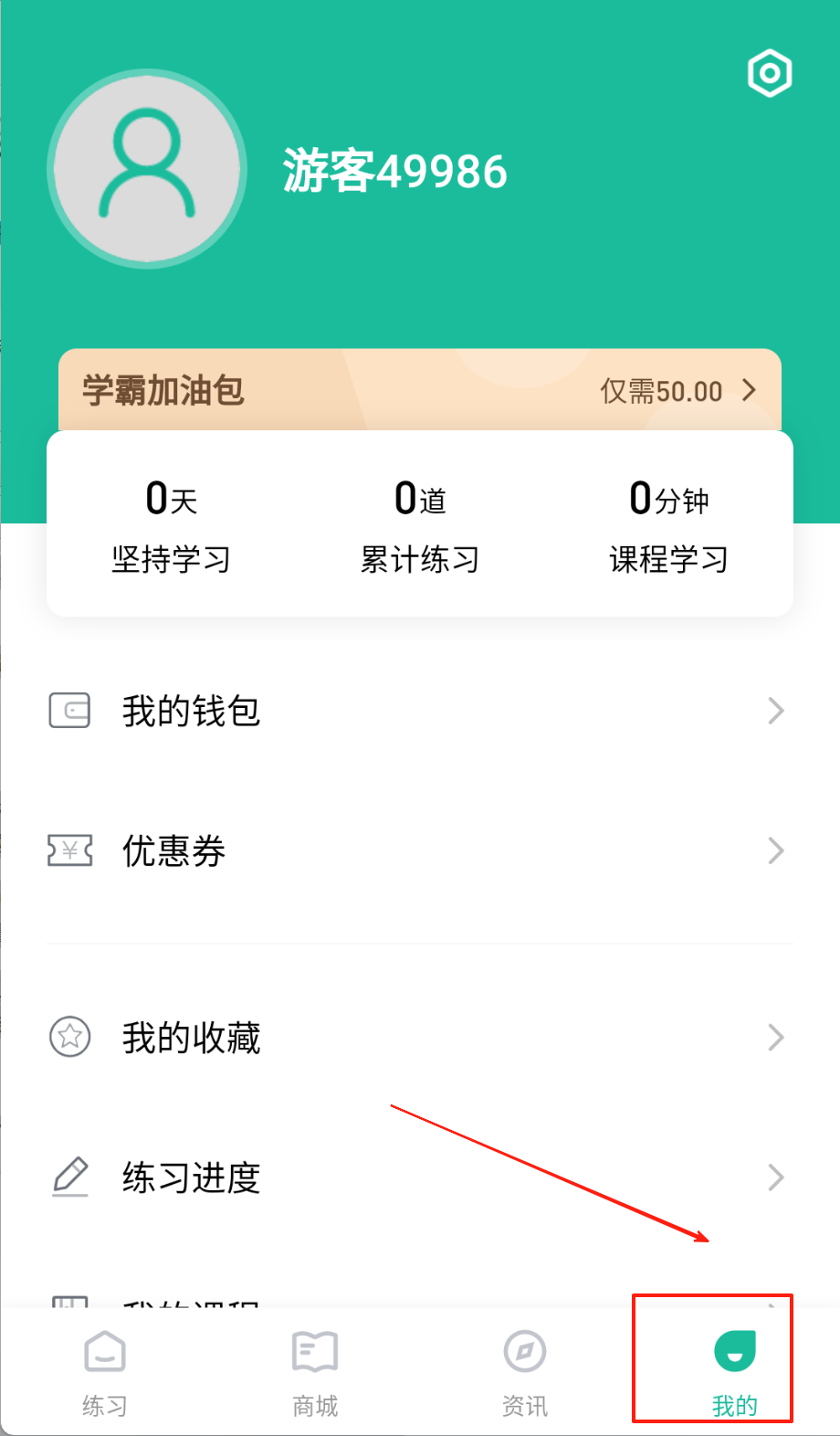This screenshot has width=840, height=1436.
Task: Open 练习进度 practice progress row
Action: 420,1177
